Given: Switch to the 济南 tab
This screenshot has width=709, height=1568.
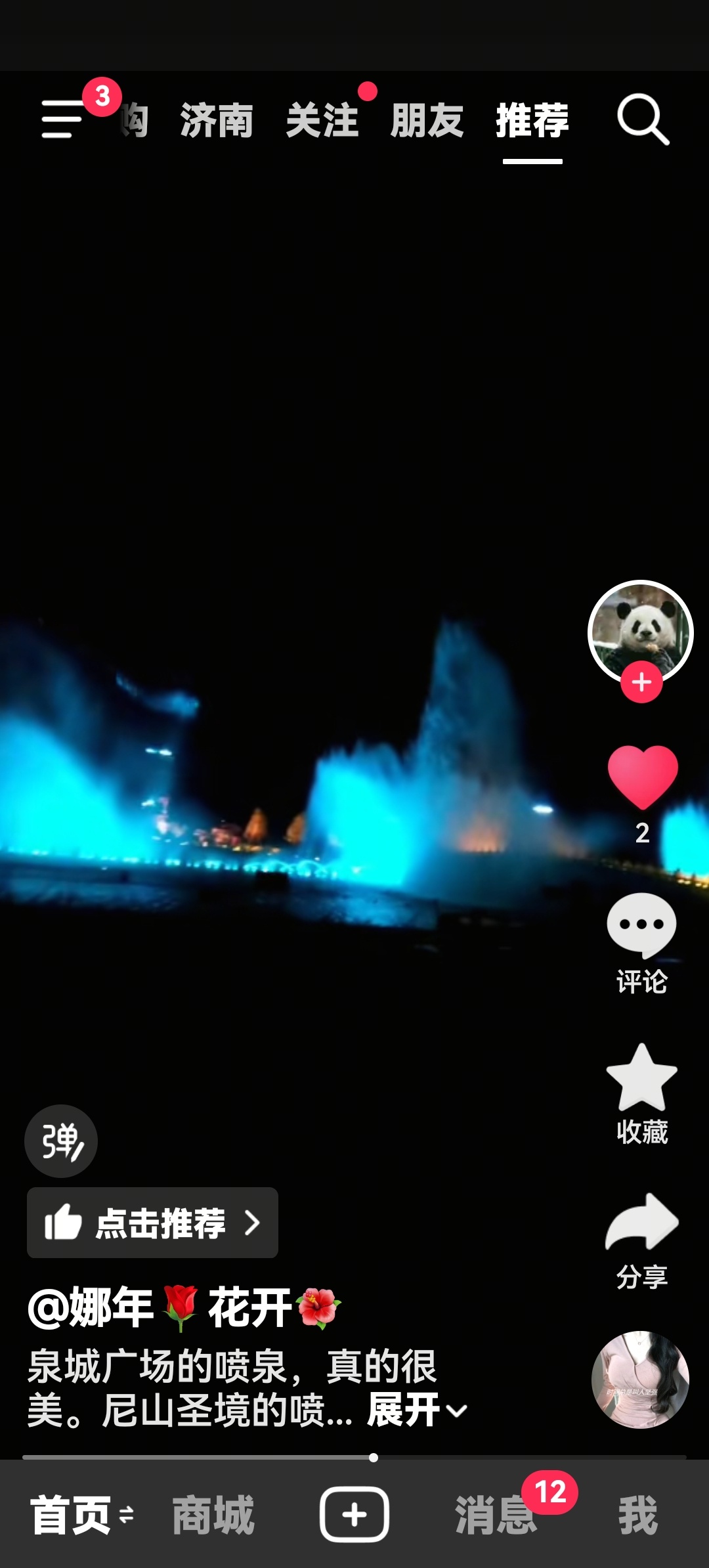Looking at the screenshot, I should tap(217, 121).
